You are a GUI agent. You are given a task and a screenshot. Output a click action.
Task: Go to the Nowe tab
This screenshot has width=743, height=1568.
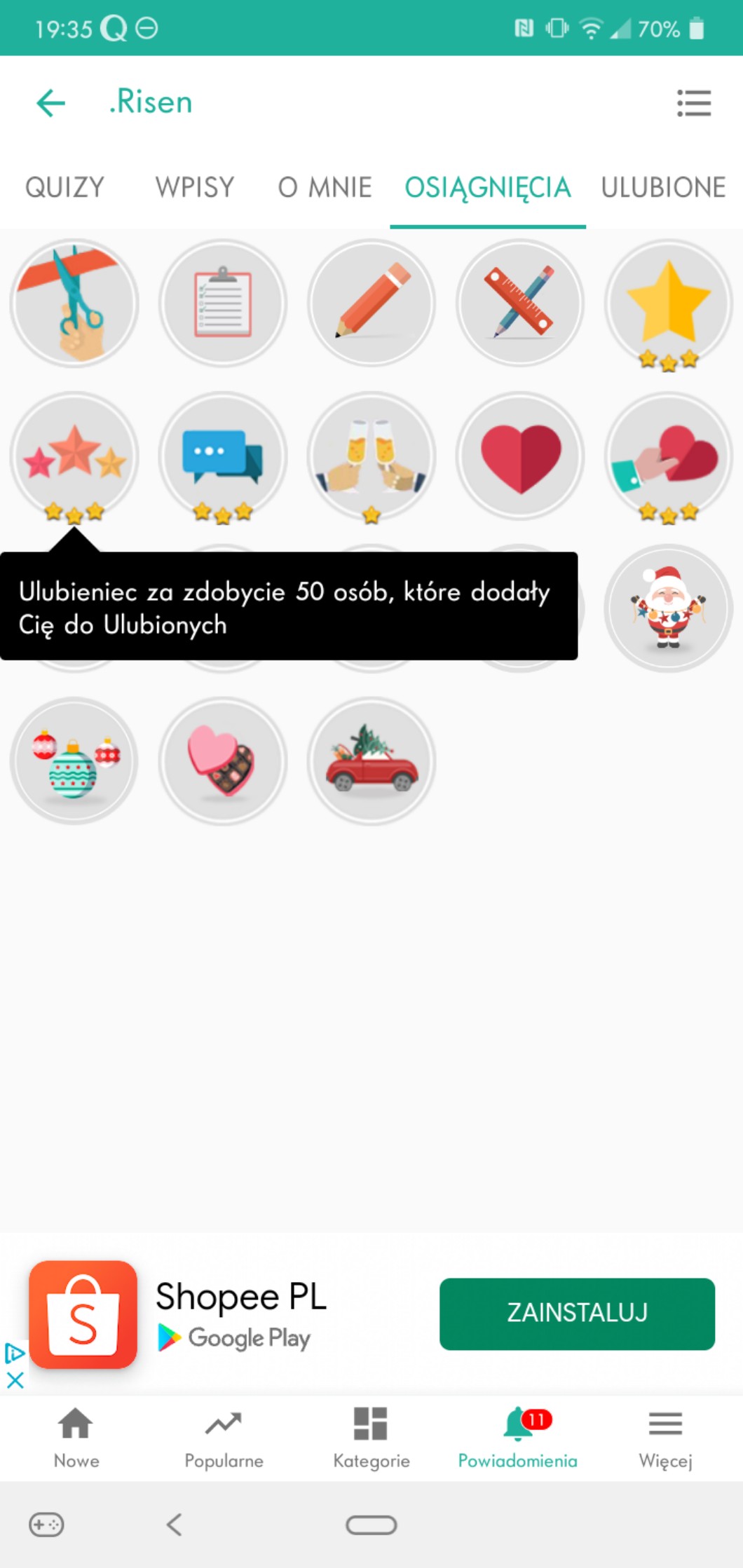(x=76, y=1438)
